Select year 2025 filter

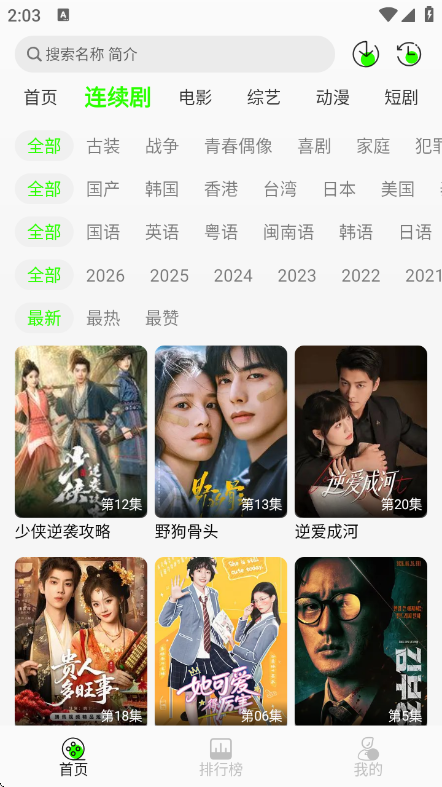tap(169, 276)
